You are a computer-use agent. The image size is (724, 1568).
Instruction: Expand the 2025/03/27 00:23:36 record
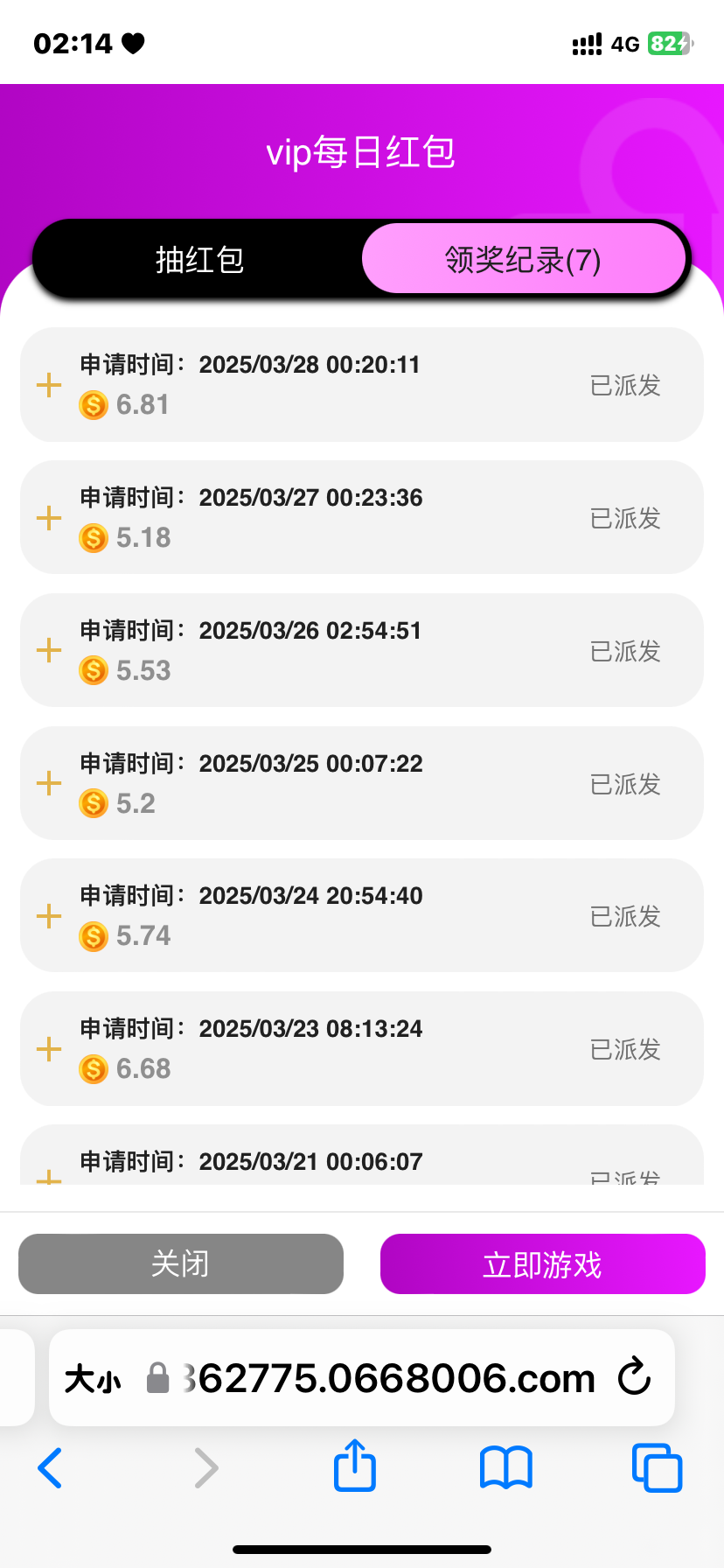[x=49, y=518]
